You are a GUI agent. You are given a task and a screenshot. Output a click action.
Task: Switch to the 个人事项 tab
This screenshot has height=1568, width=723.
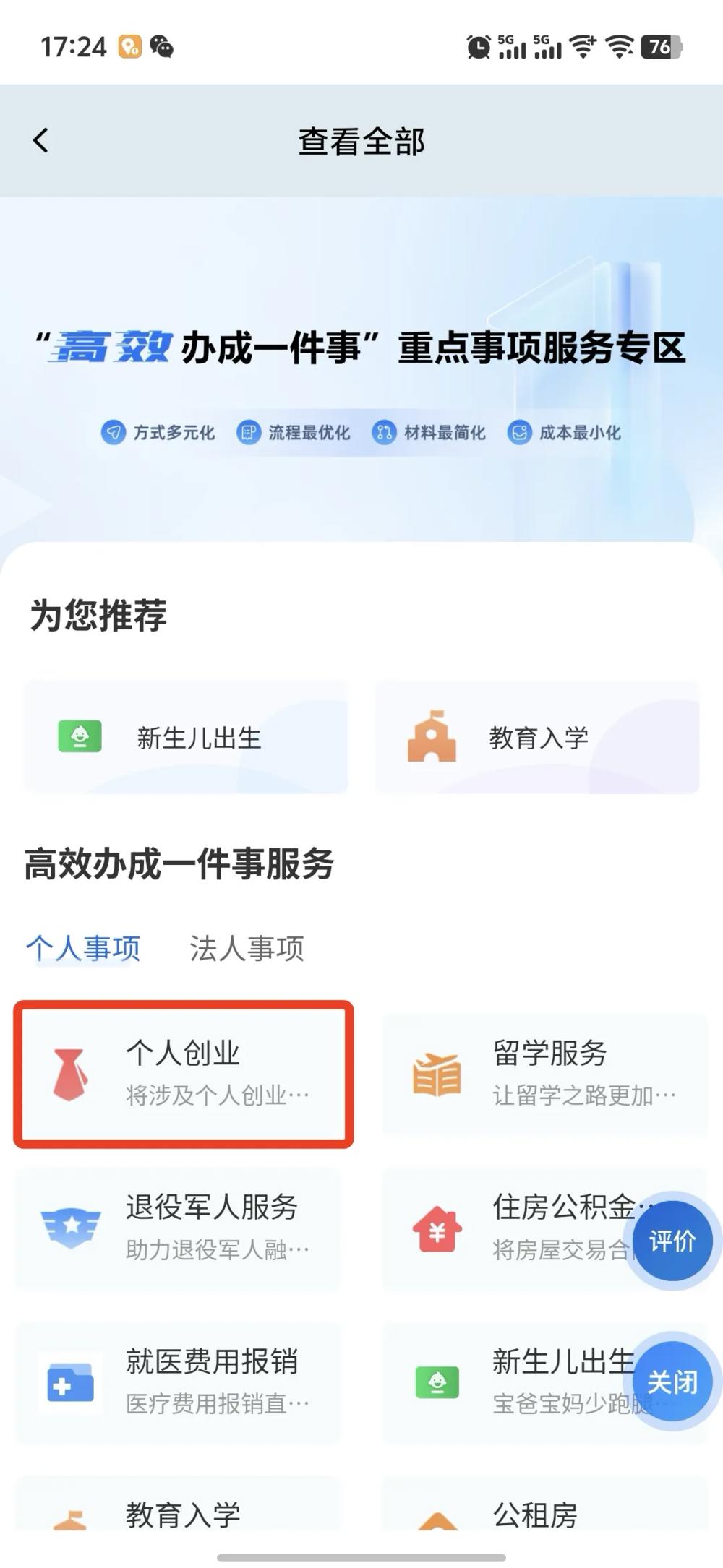83,948
